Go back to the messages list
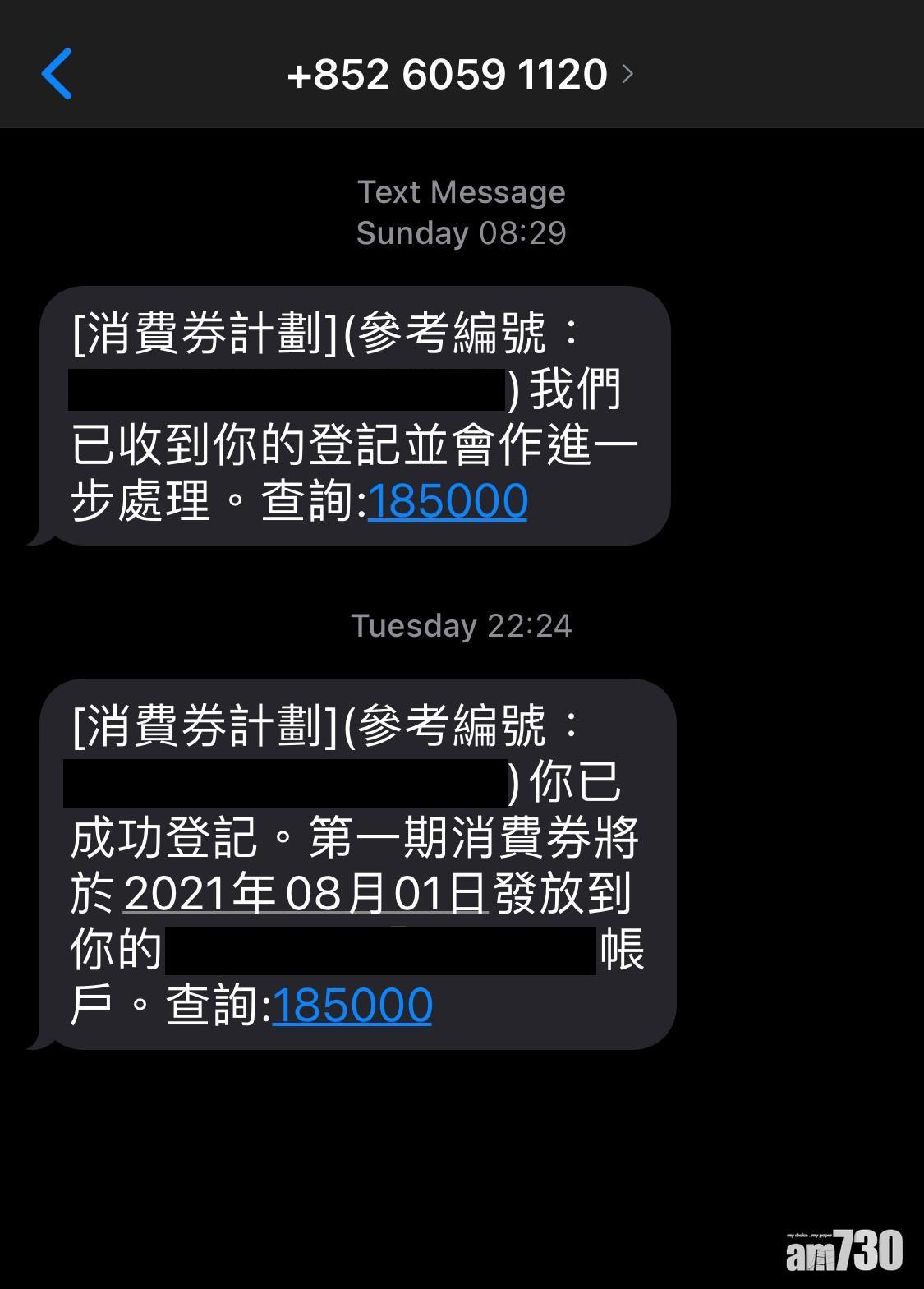Image resolution: width=924 pixels, height=1289 pixels. tap(57, 74)
